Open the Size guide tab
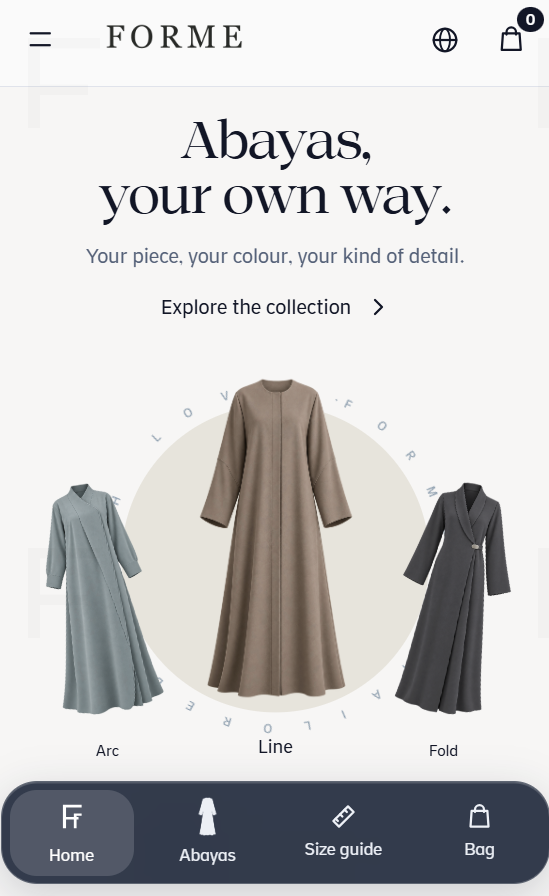The width and height of the screenshot is (549, 896). [343, 833]
